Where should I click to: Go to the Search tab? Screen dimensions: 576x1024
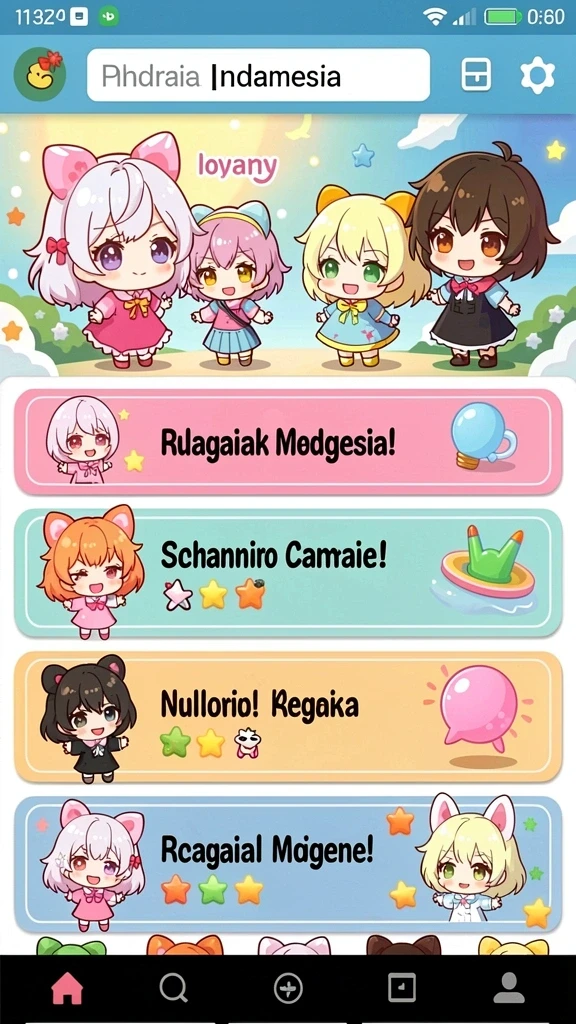(174, 988)
